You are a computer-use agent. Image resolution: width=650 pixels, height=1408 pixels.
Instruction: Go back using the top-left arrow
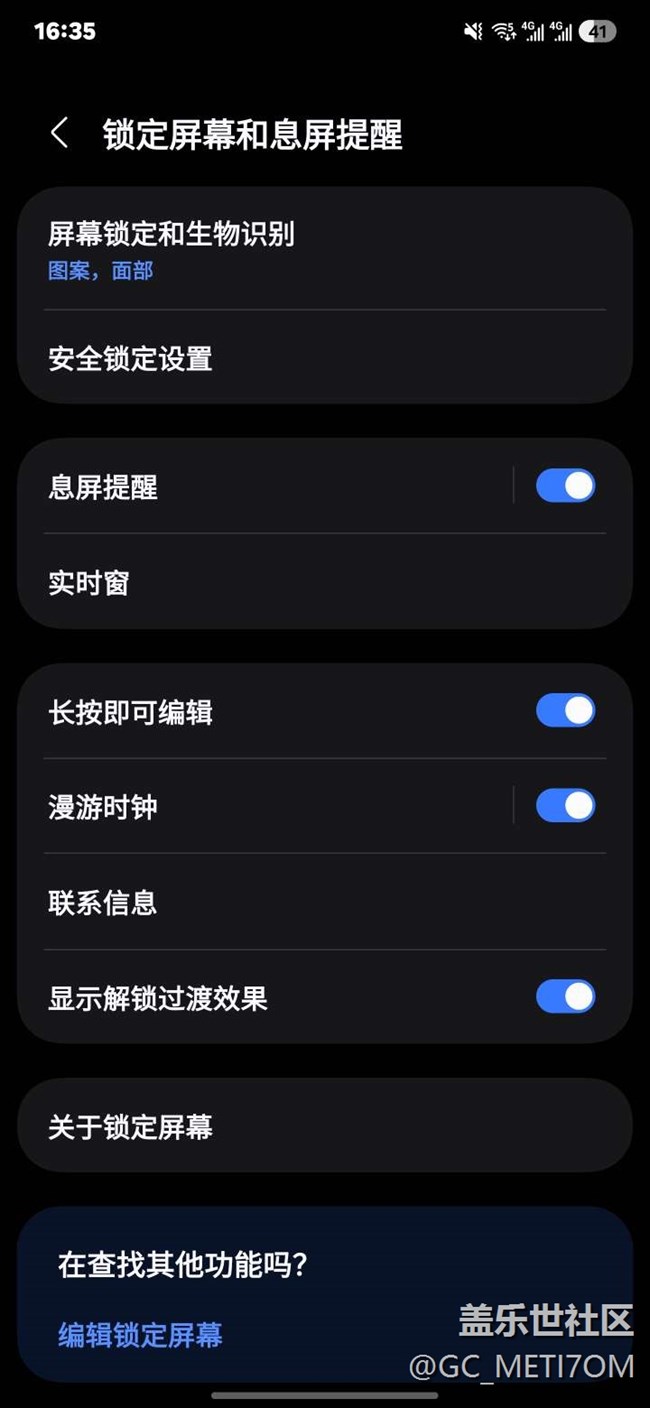tap(59, 133)
